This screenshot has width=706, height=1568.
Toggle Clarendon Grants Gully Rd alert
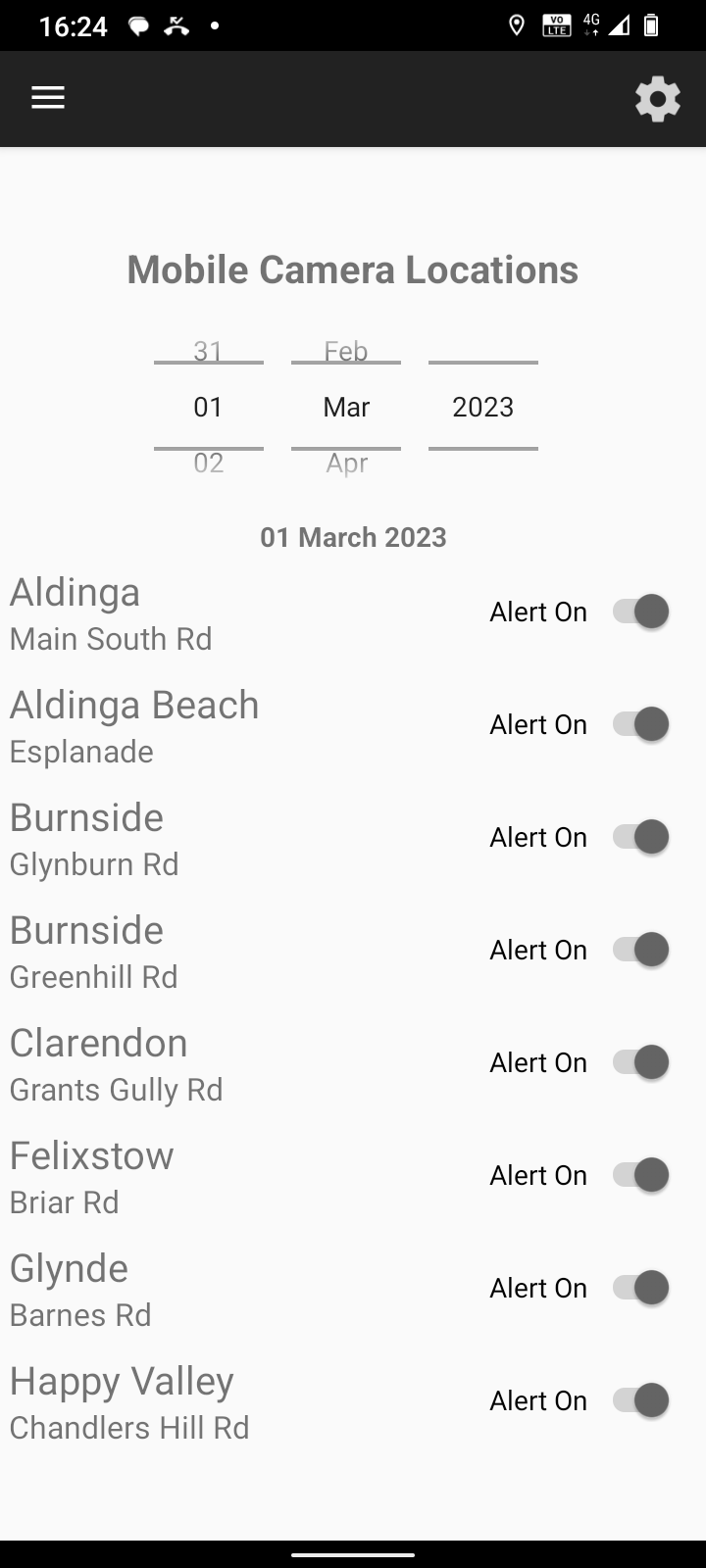[x=641, y=1062]
